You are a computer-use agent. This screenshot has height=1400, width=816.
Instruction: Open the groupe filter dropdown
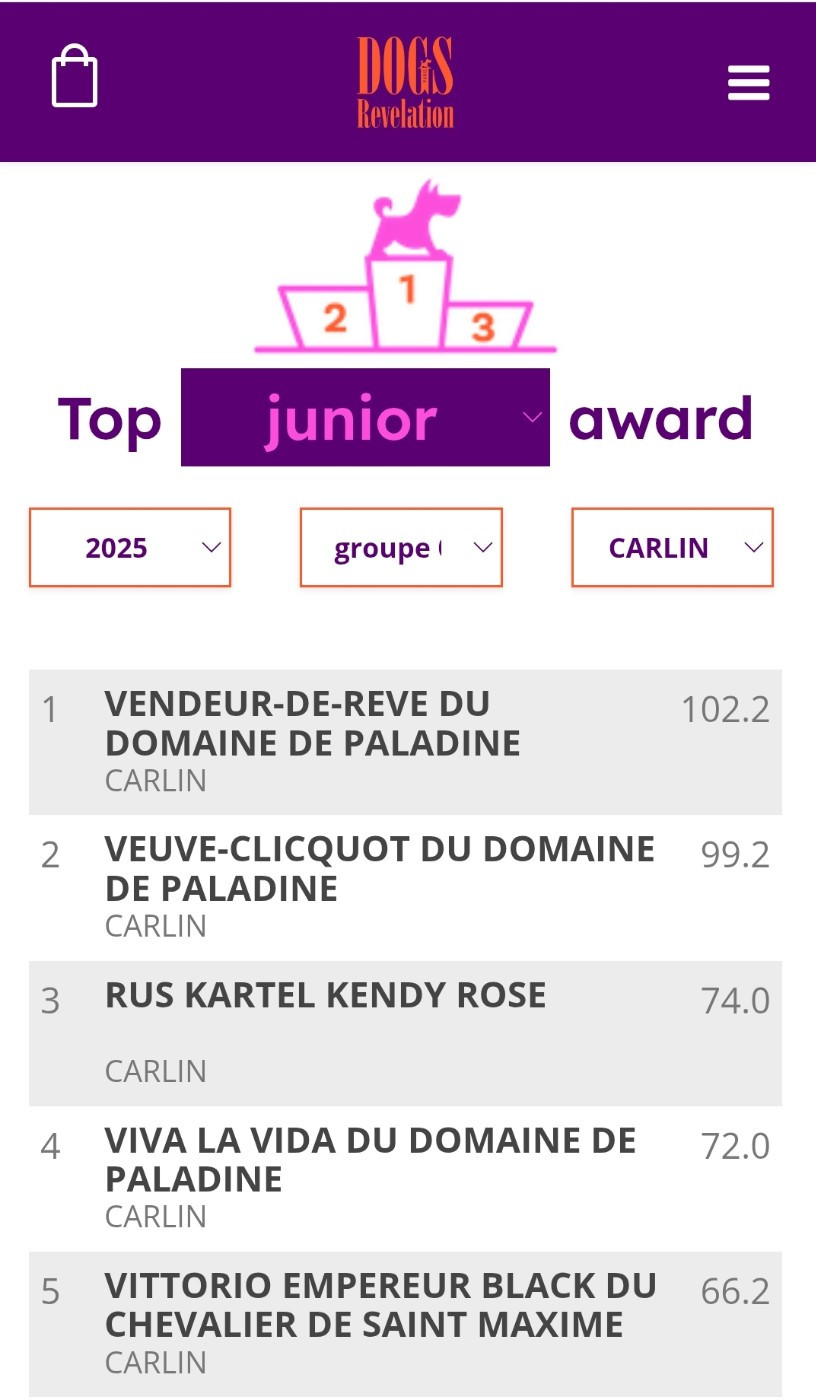[400, 547]
